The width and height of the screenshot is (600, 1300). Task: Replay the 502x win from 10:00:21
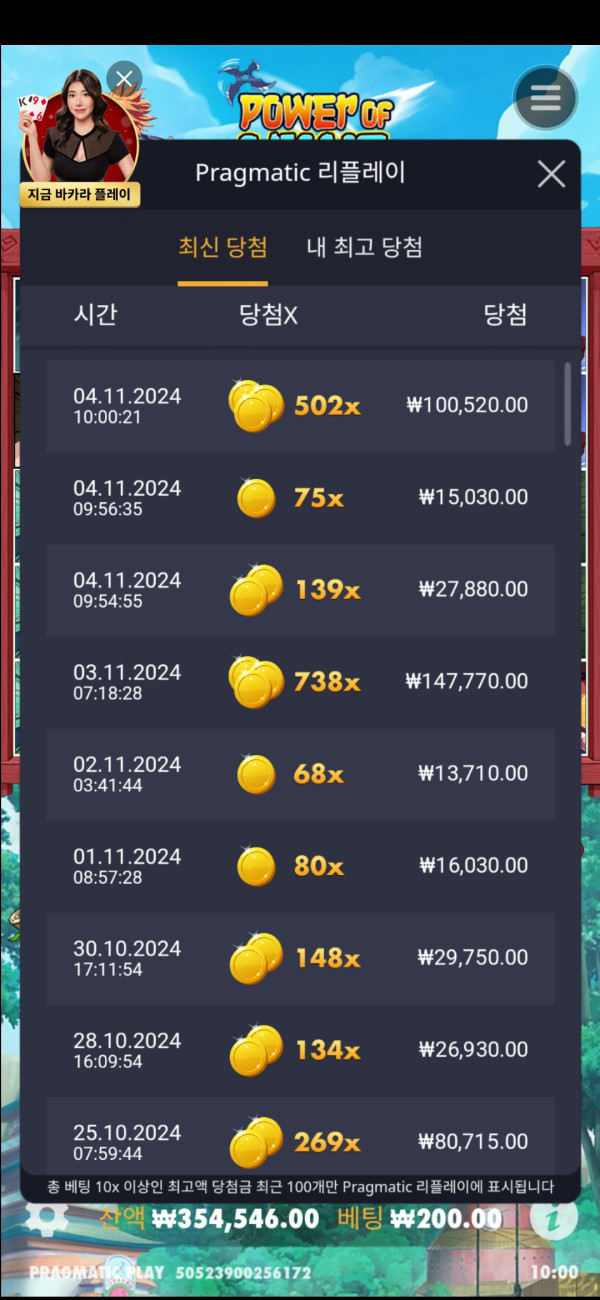[x=300, y=405]
